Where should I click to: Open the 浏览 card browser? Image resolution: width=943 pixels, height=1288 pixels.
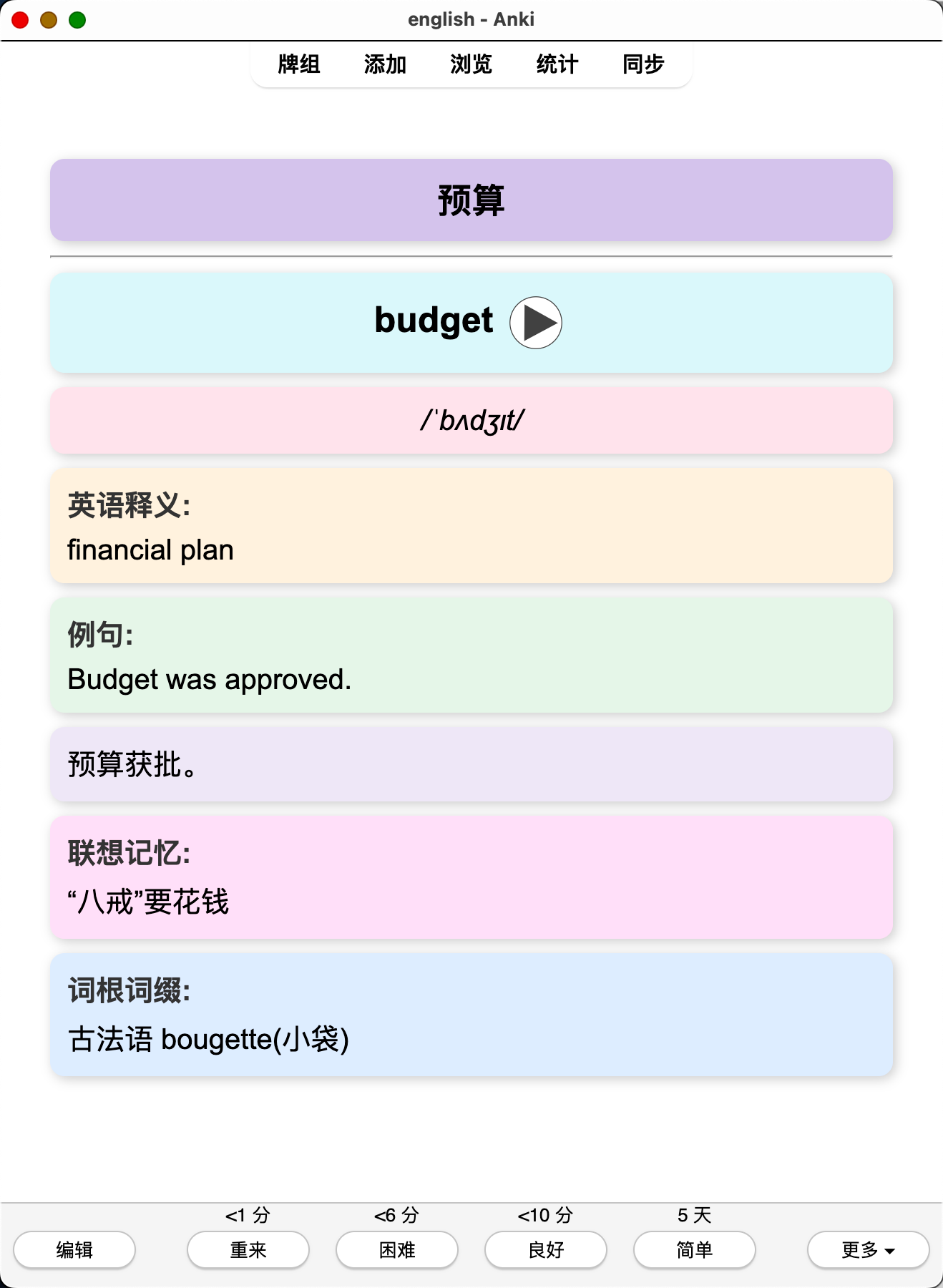(x=471, y=64)
